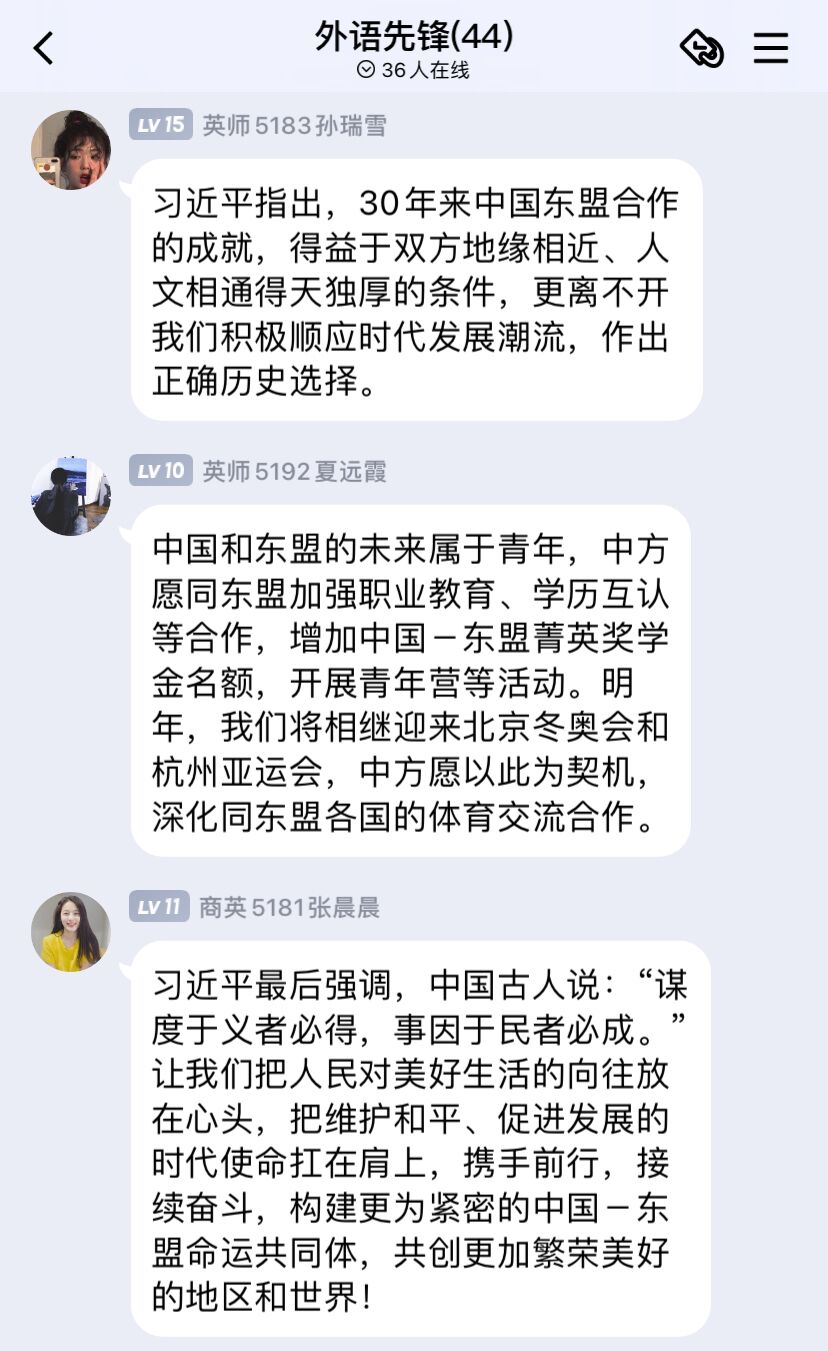Viewport: 828px width, 1351px height.
Task: Go back using the arrow
Action: (43, 47)
